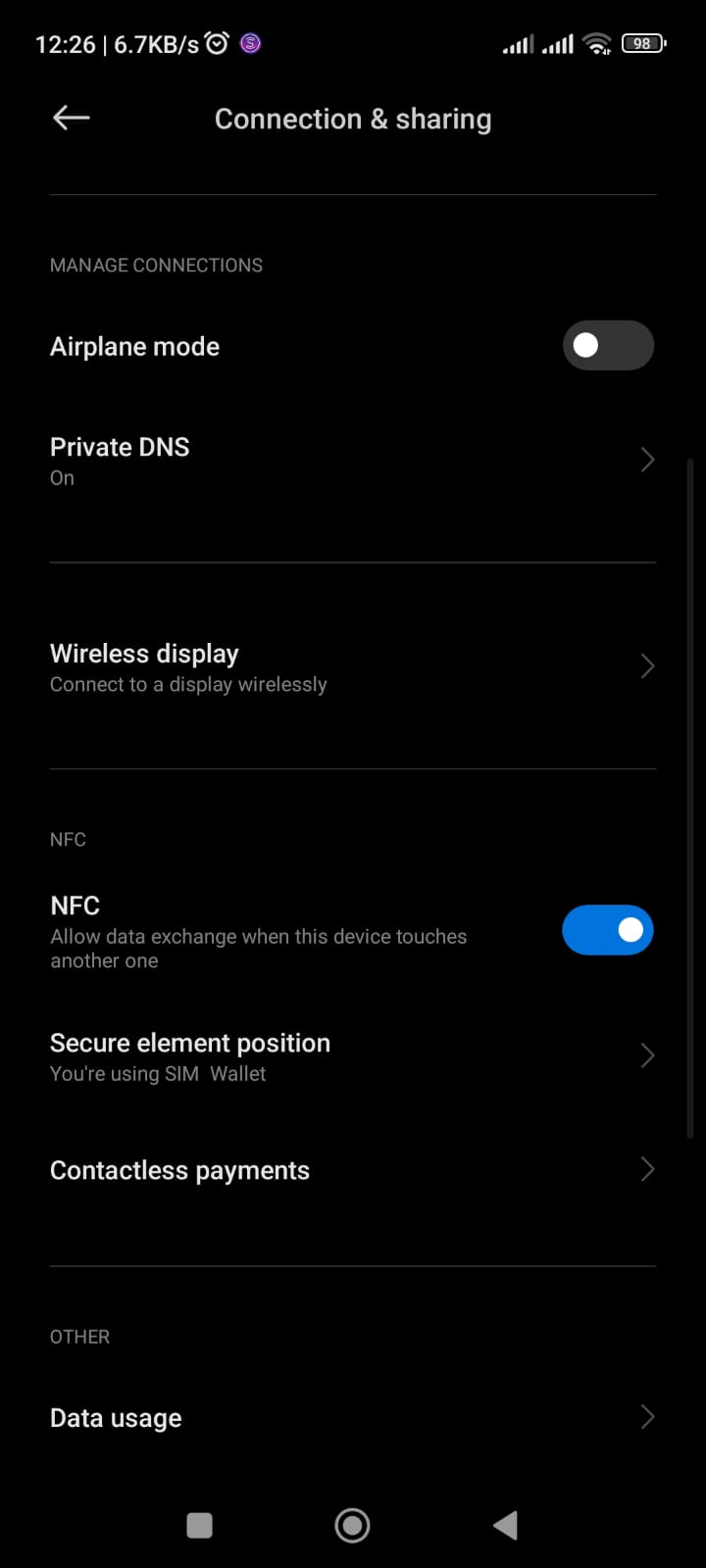Screen dimensions: 706x1568
Task: Turn on Airplane mode
Action: 608,346
